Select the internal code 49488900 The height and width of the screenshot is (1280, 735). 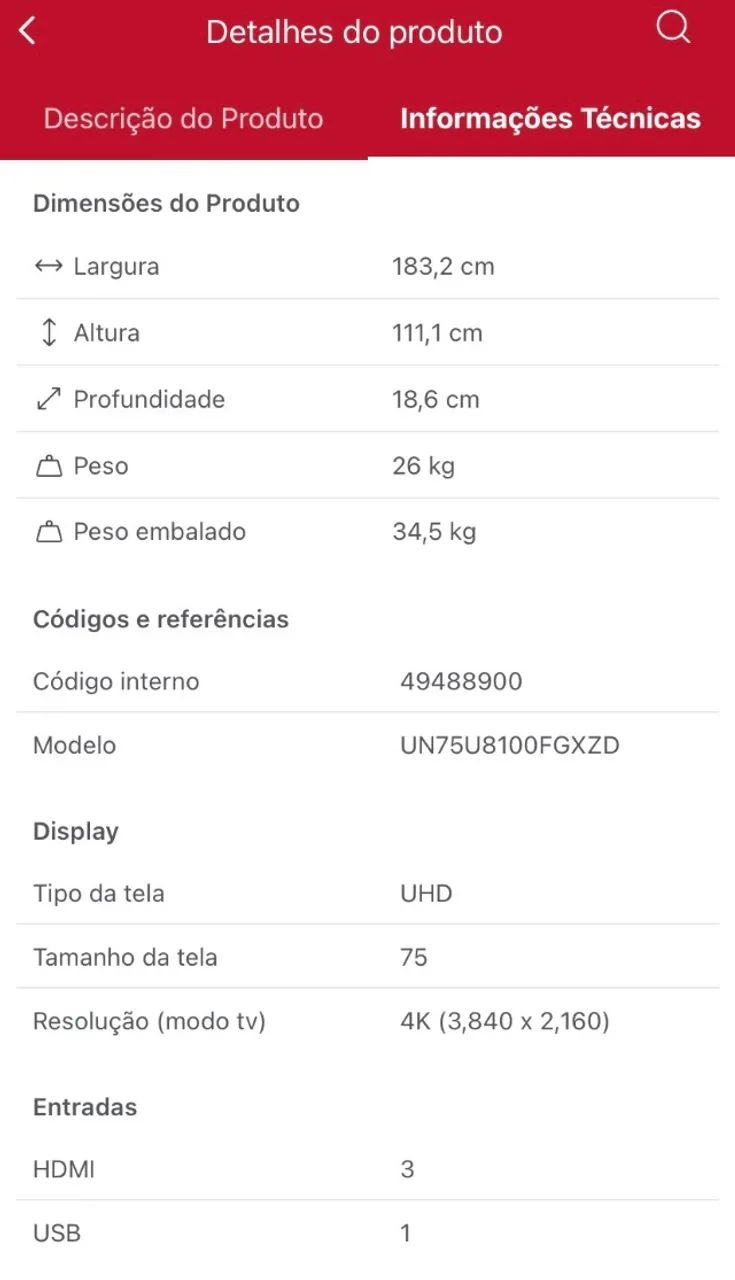click(459, 681)
